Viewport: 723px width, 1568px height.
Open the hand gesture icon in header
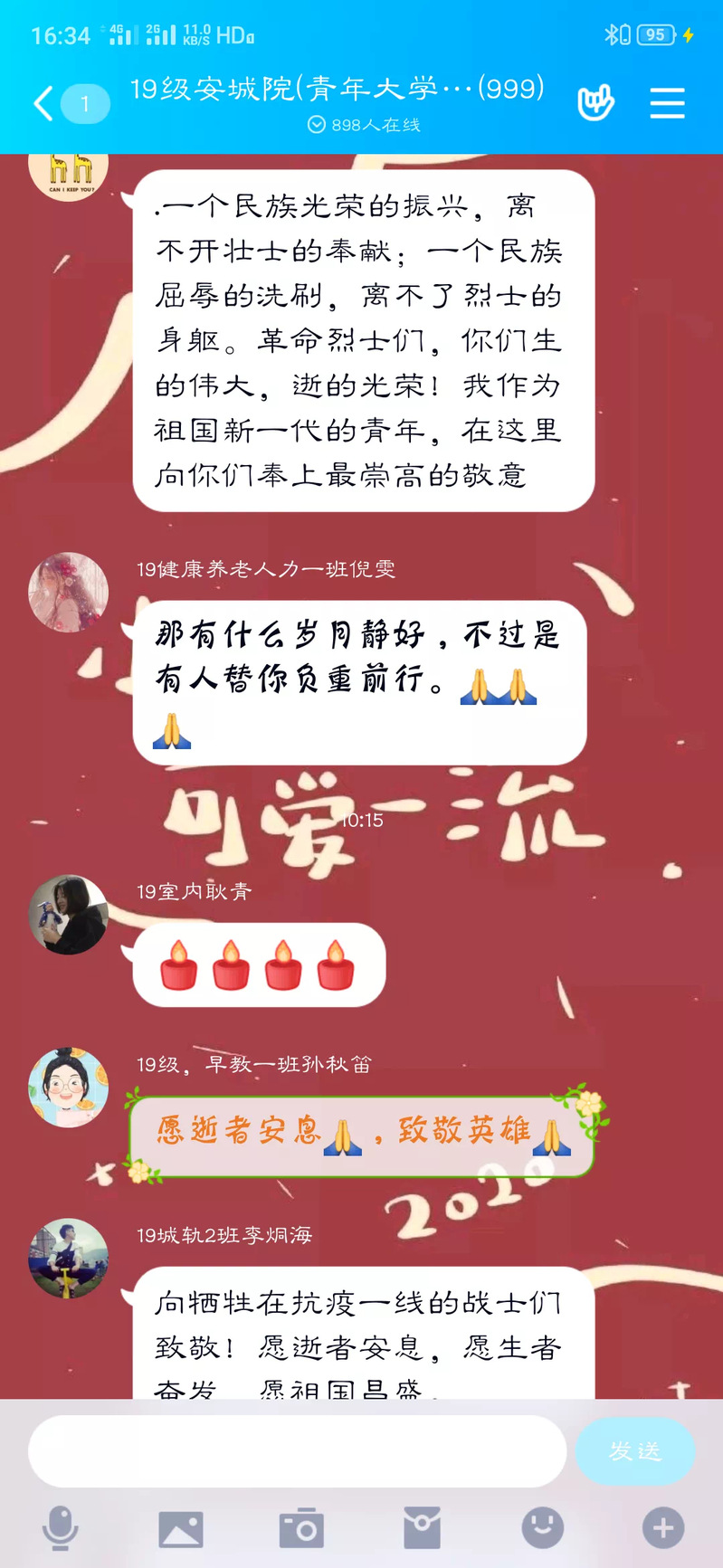(595, 103)
